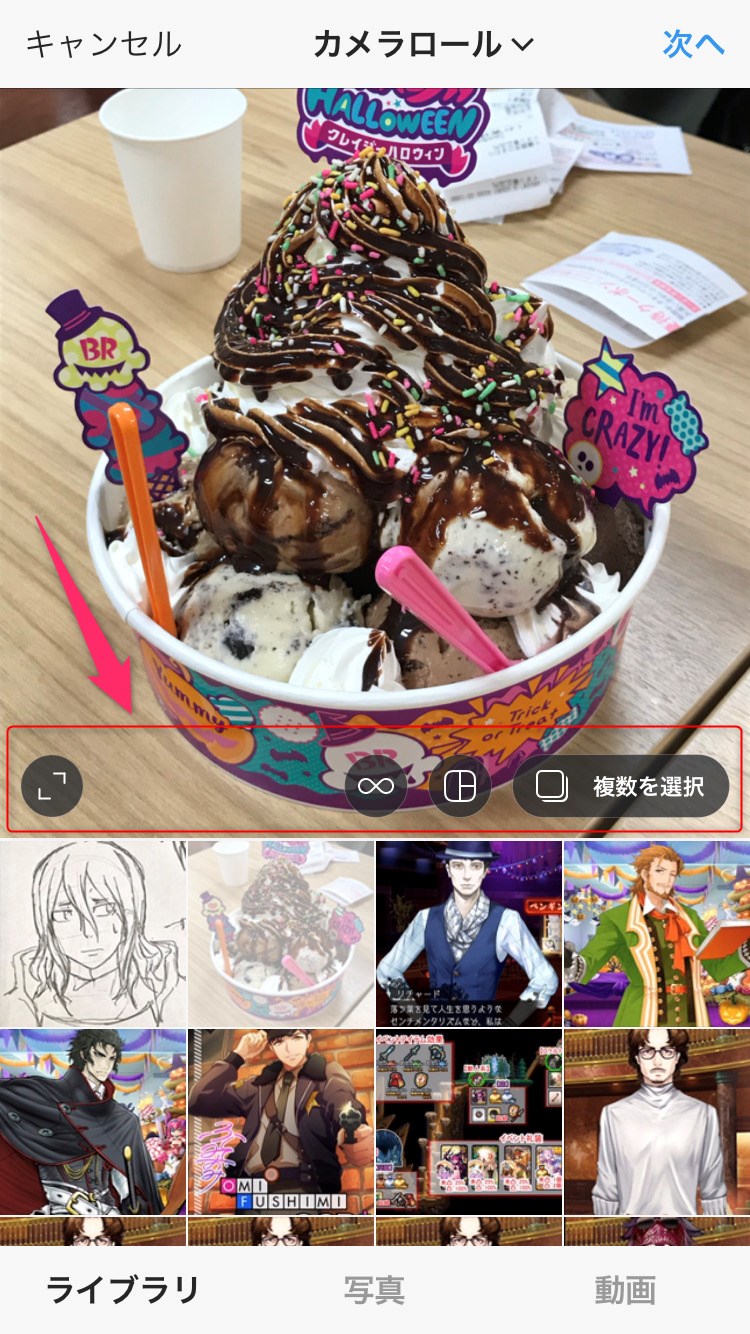Screen dimensions: 750x1334
Task: Open the Boomerang infinity icon
Action: tap(376, 786)
